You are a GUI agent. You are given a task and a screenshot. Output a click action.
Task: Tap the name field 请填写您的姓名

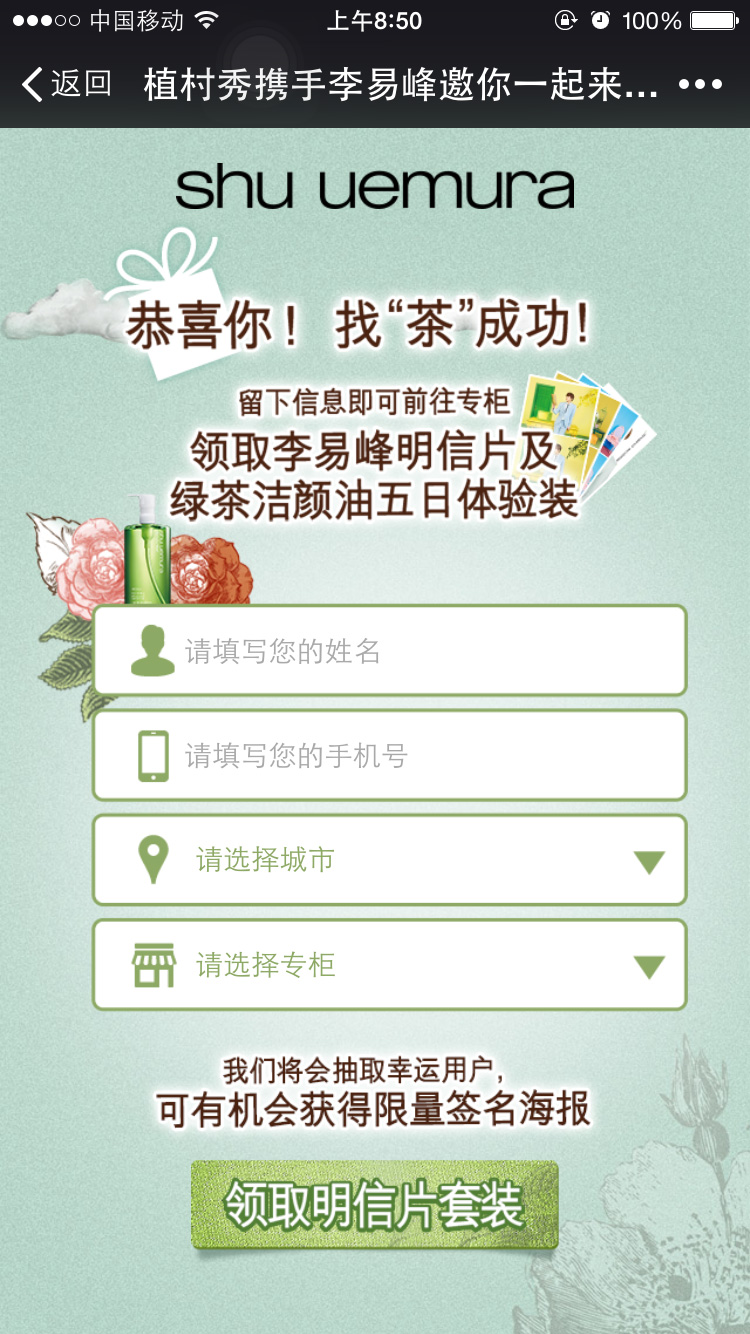point(390,651)
